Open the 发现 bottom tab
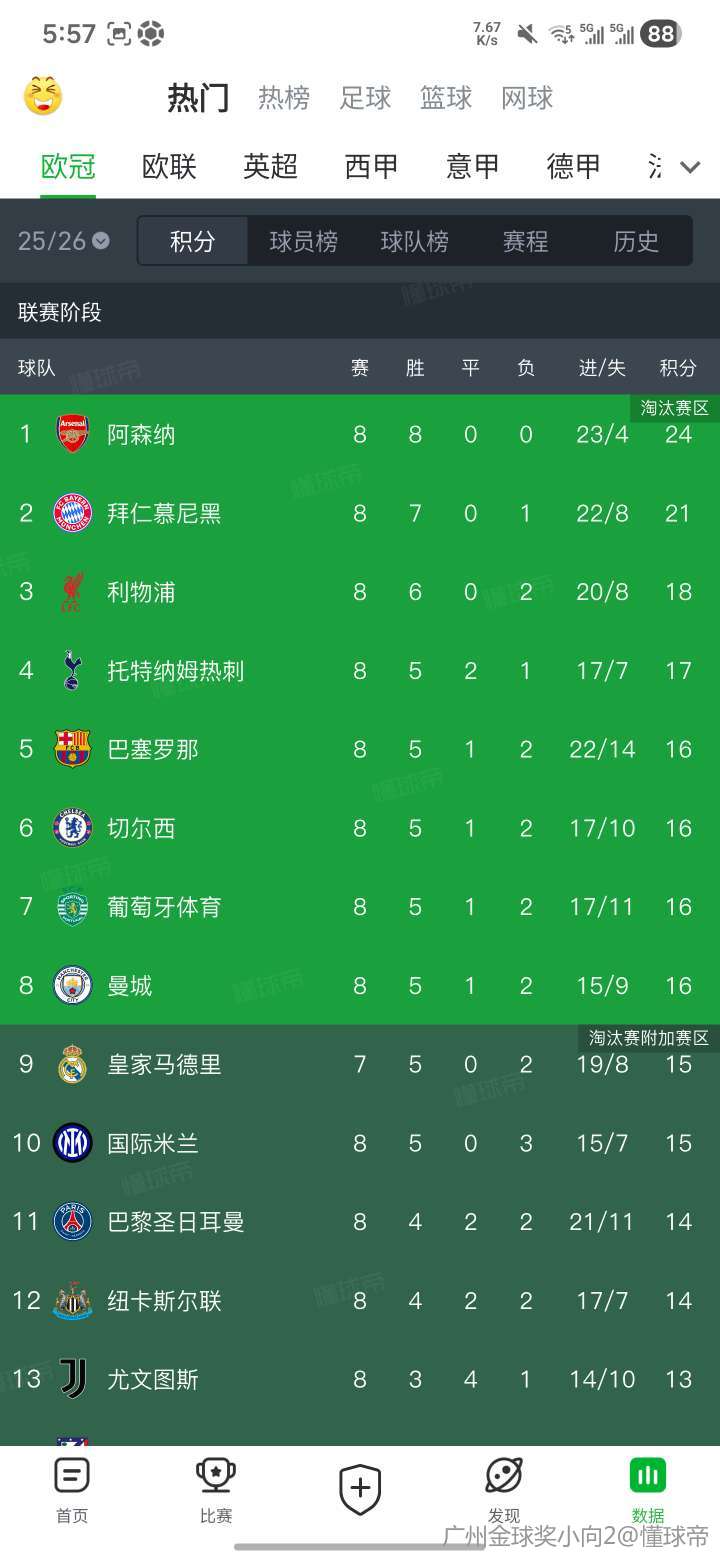This screenshot has height=1560, width=720. [x=504, y=1490]
